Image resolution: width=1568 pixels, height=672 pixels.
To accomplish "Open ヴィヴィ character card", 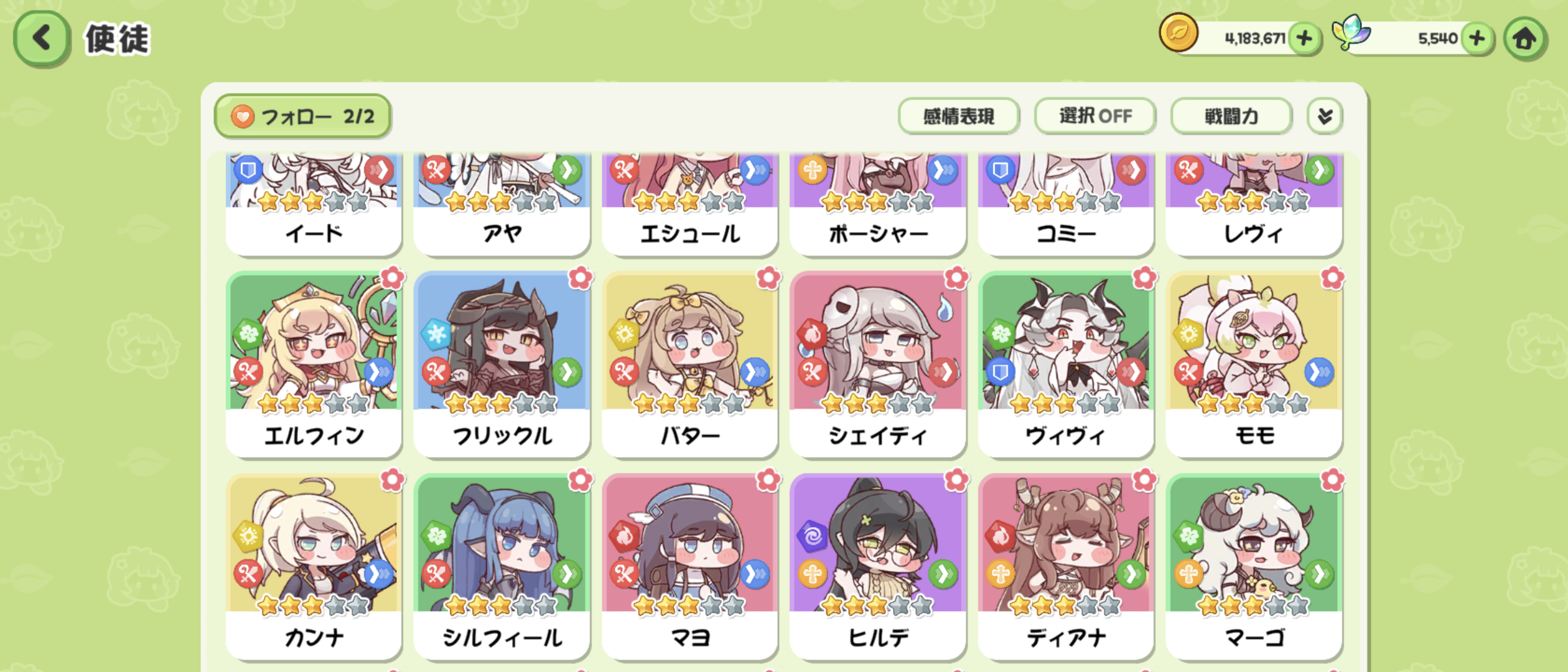I will [x=1066, y=364].
